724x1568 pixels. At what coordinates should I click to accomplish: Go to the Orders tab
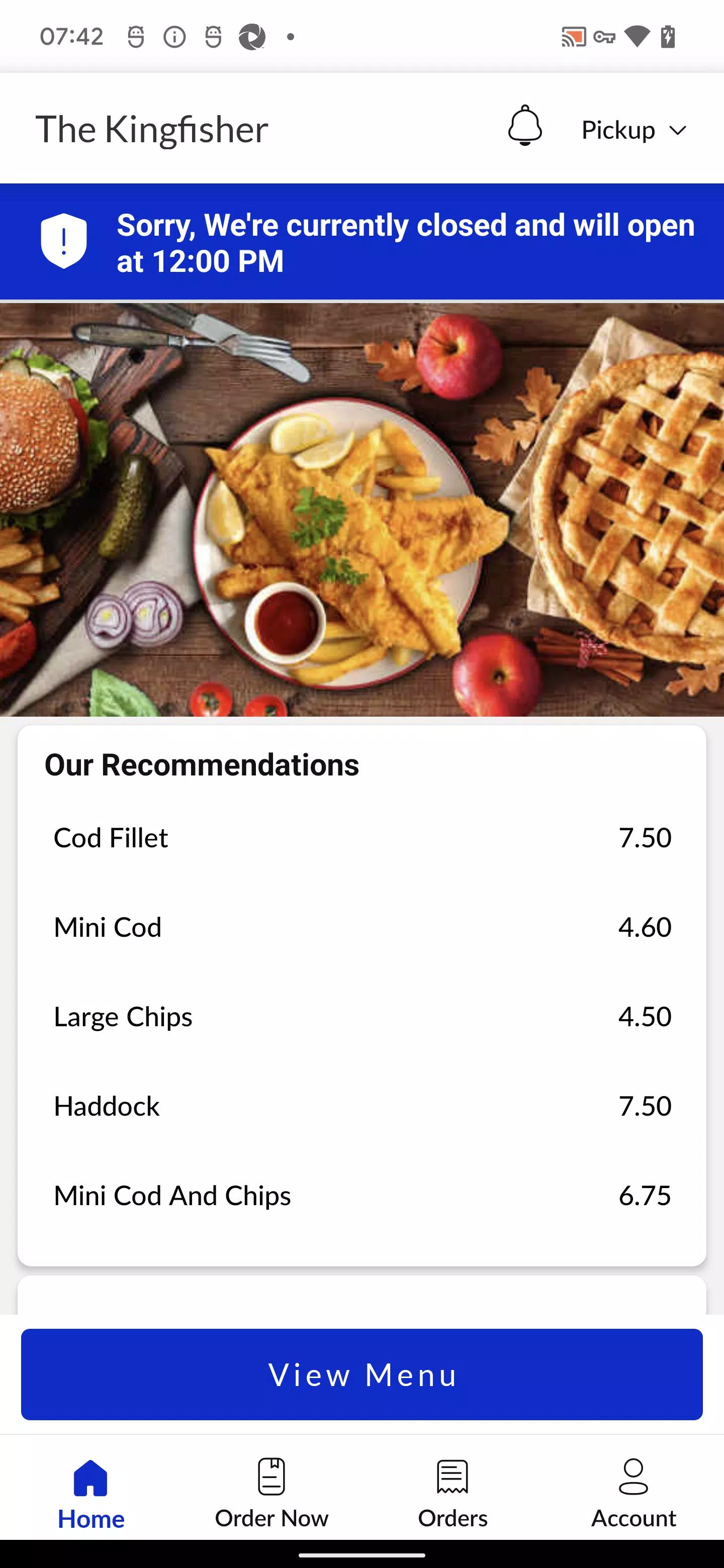point(452,1493)
